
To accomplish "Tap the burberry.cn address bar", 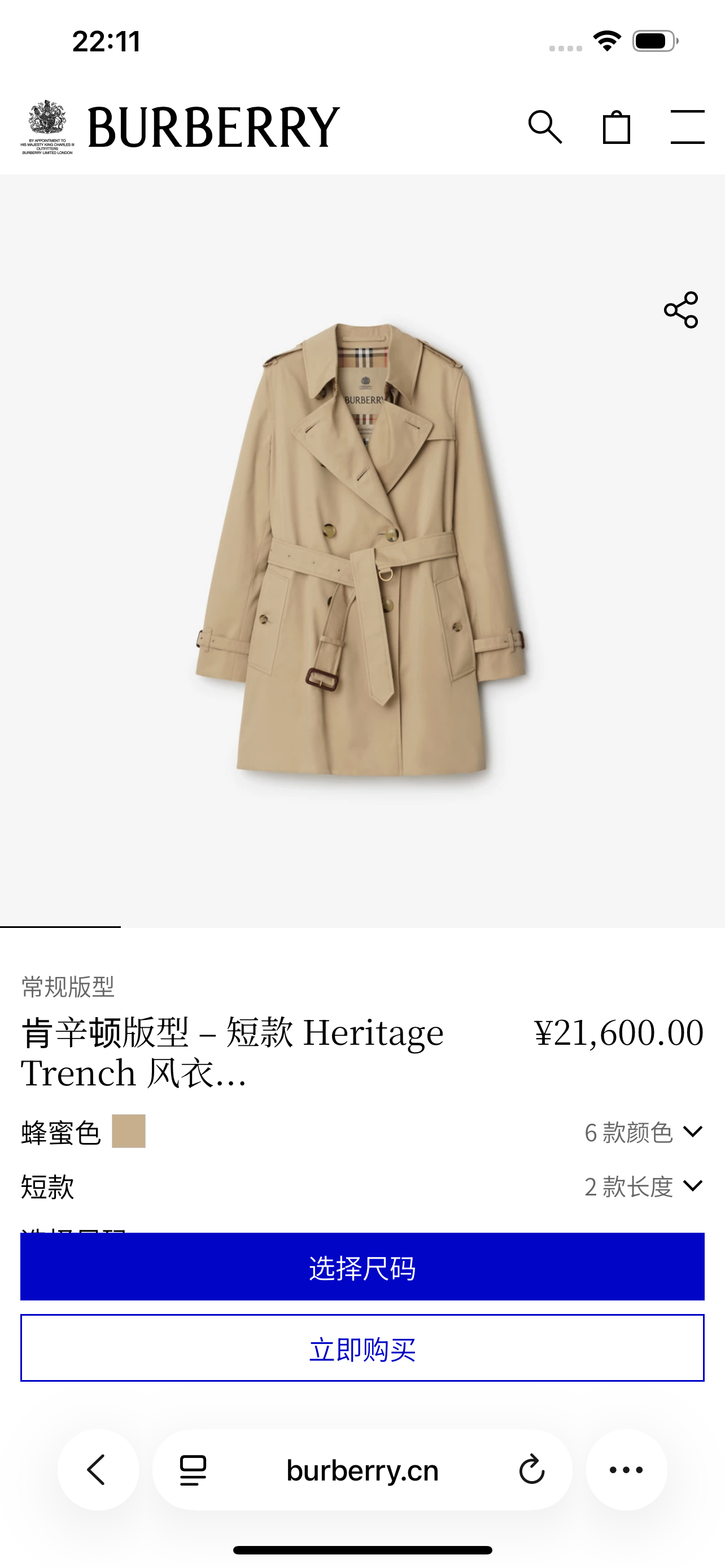I will pos(362,1470).
